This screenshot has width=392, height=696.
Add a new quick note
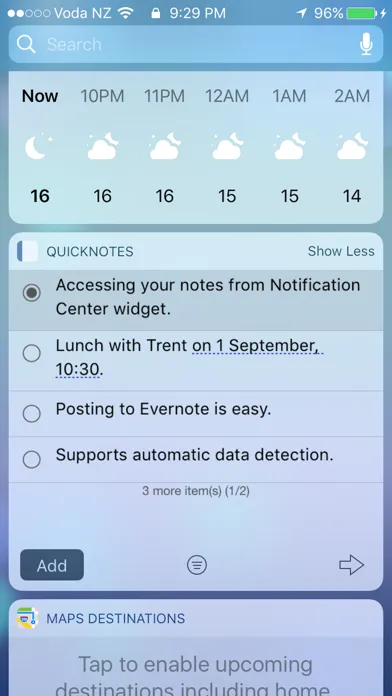tap(52, 565)
